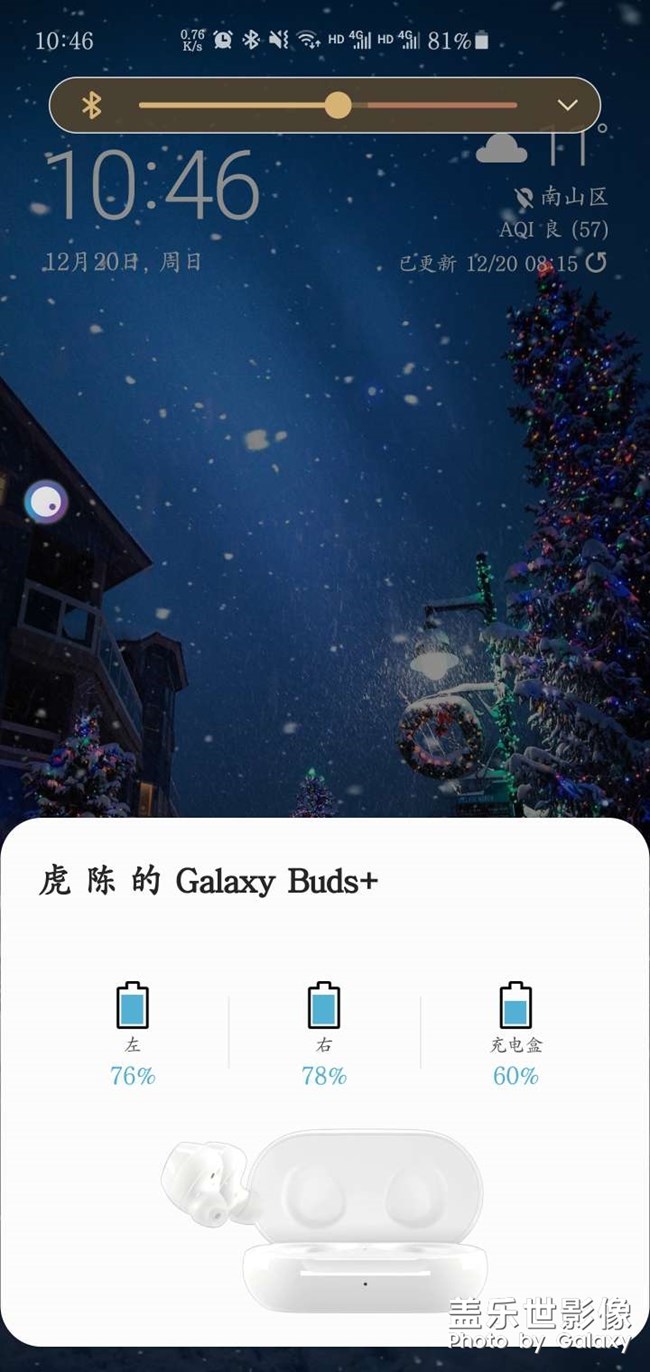Expand the volume panel with the chevron
This screenshot has height=1372, width=650.
[x=567, y=105]
